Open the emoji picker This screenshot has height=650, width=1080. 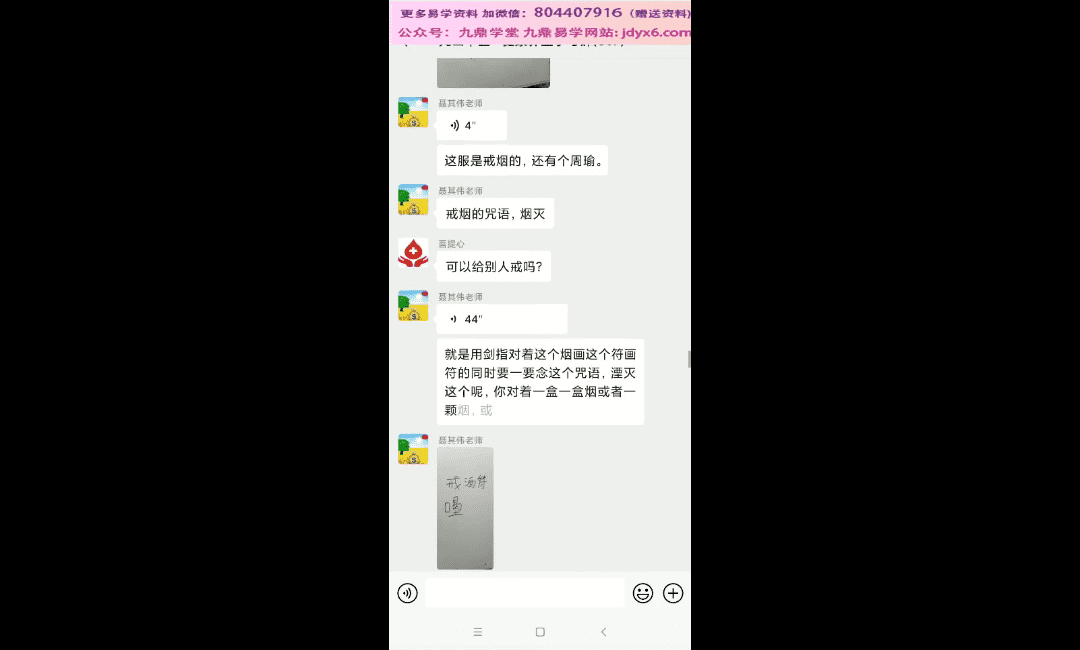point(643,593)
